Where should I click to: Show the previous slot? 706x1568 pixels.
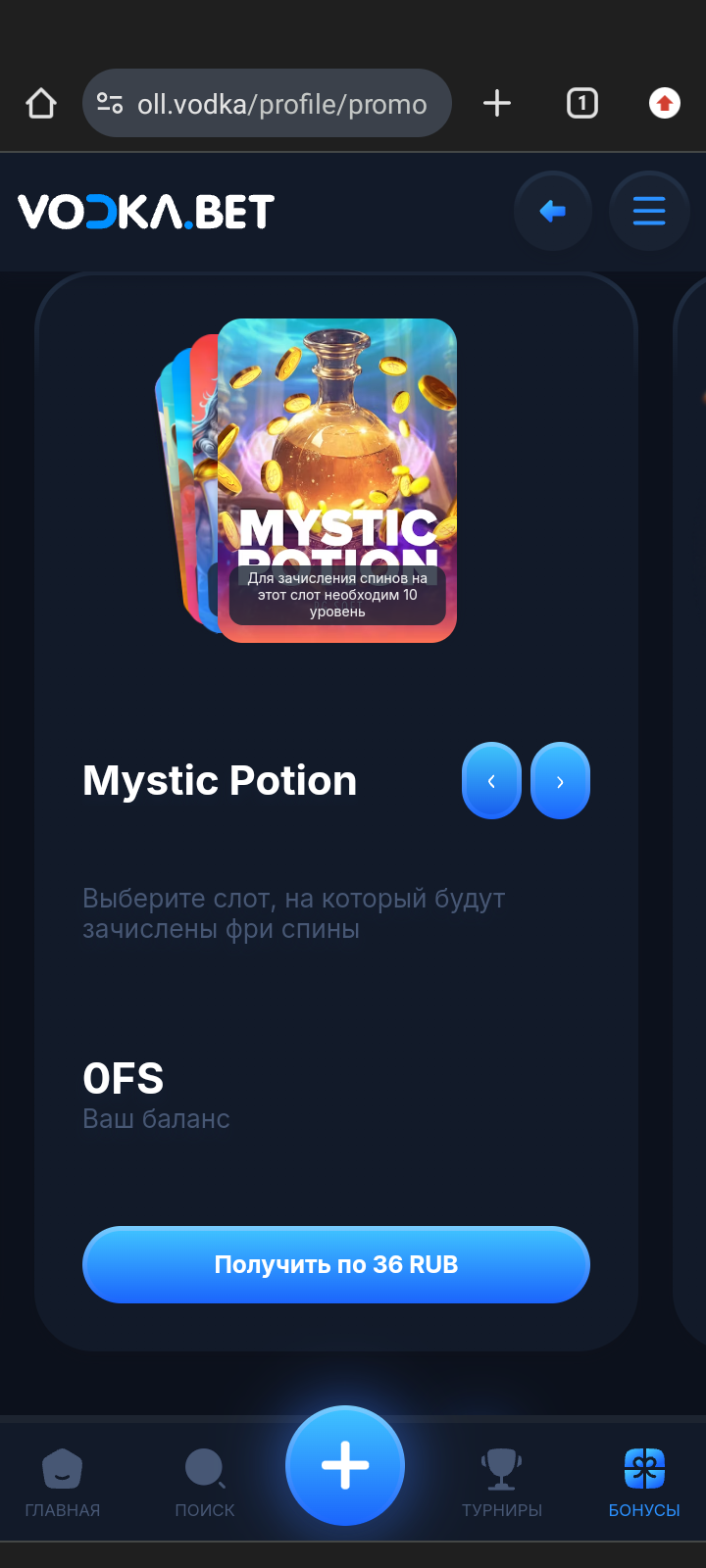point(491,781)
